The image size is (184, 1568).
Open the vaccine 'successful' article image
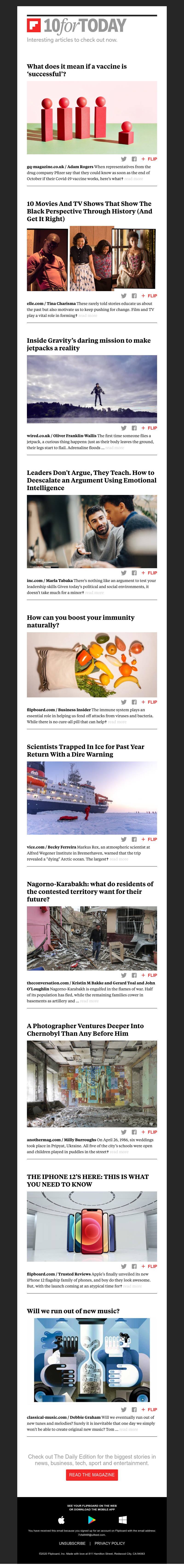coord(92,117)
